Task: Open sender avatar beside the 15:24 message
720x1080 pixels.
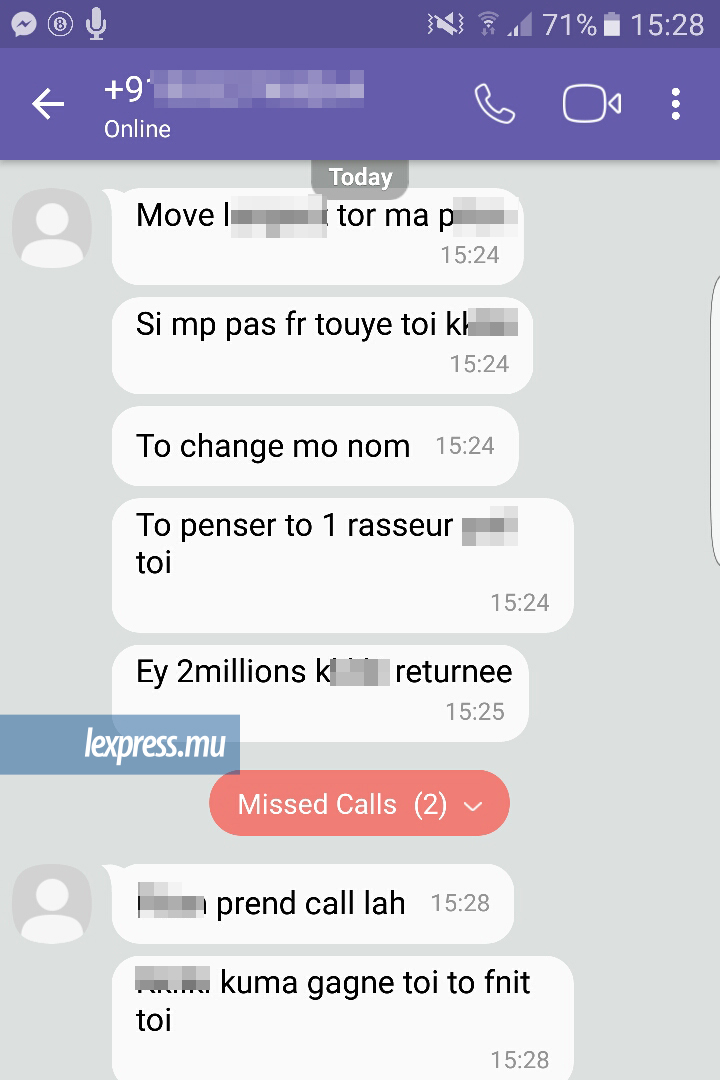Action: point(52,228)
